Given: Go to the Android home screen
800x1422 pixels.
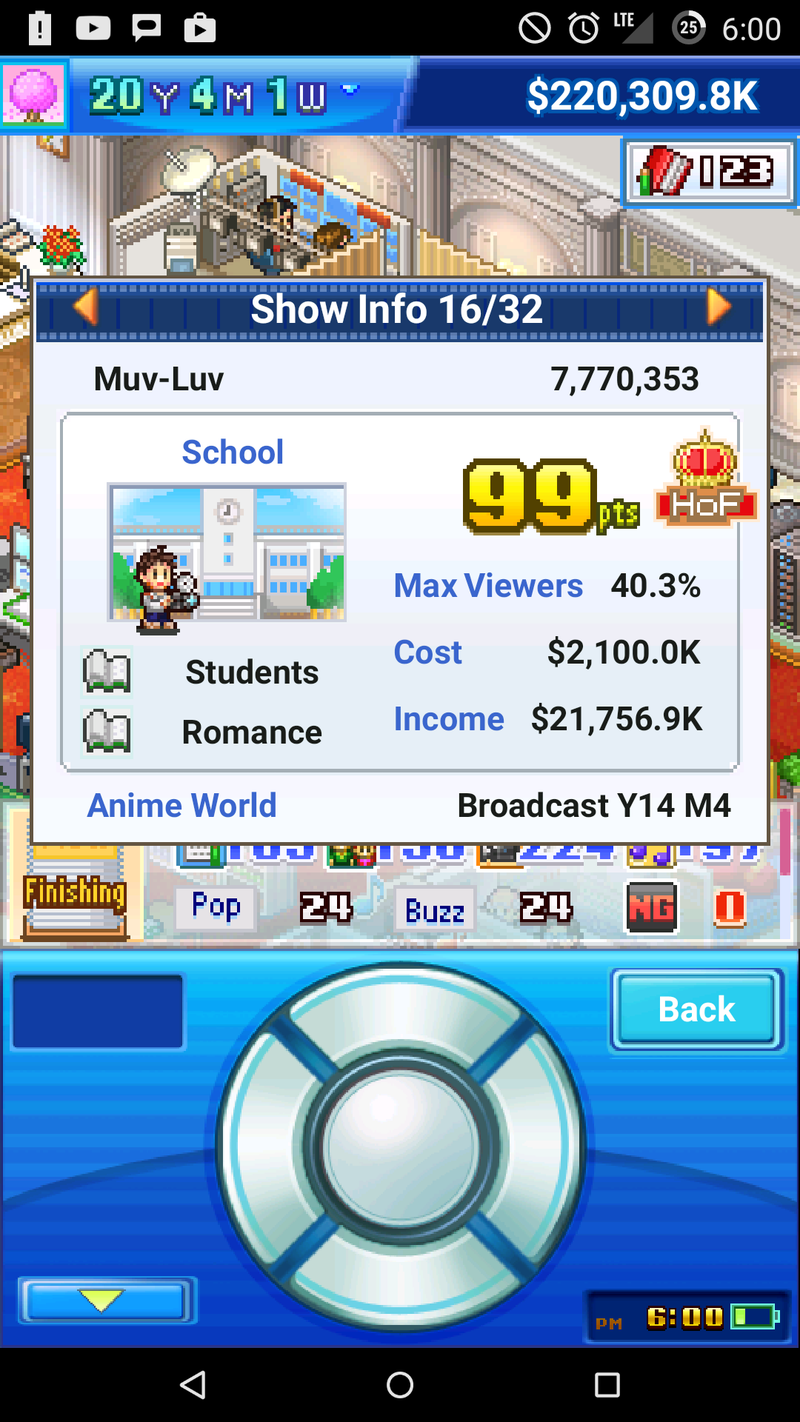Looking at the screenshot, I should pyautogui.click(x=400, y=1384).
